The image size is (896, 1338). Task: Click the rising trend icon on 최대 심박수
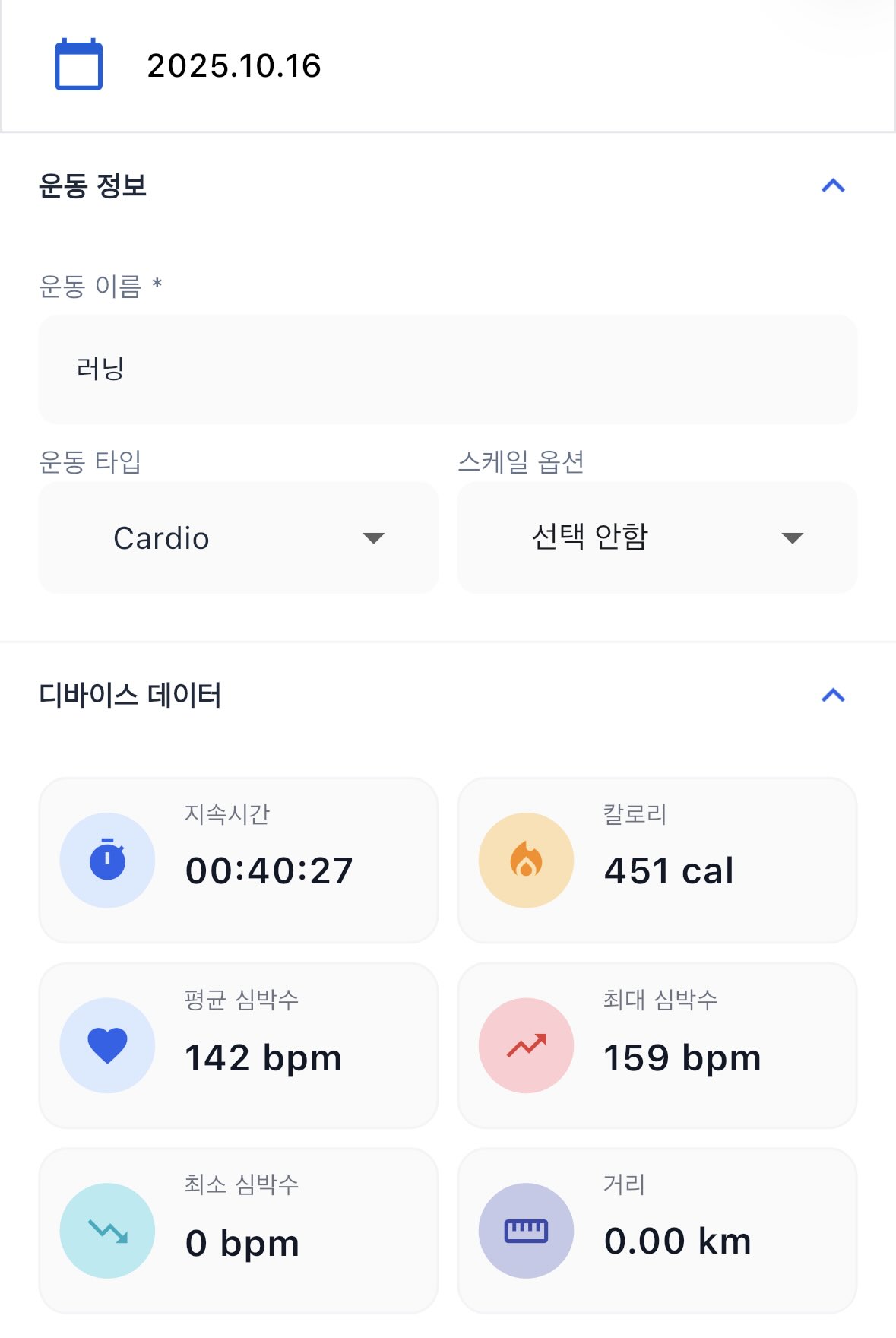(x=526, y=1045)
